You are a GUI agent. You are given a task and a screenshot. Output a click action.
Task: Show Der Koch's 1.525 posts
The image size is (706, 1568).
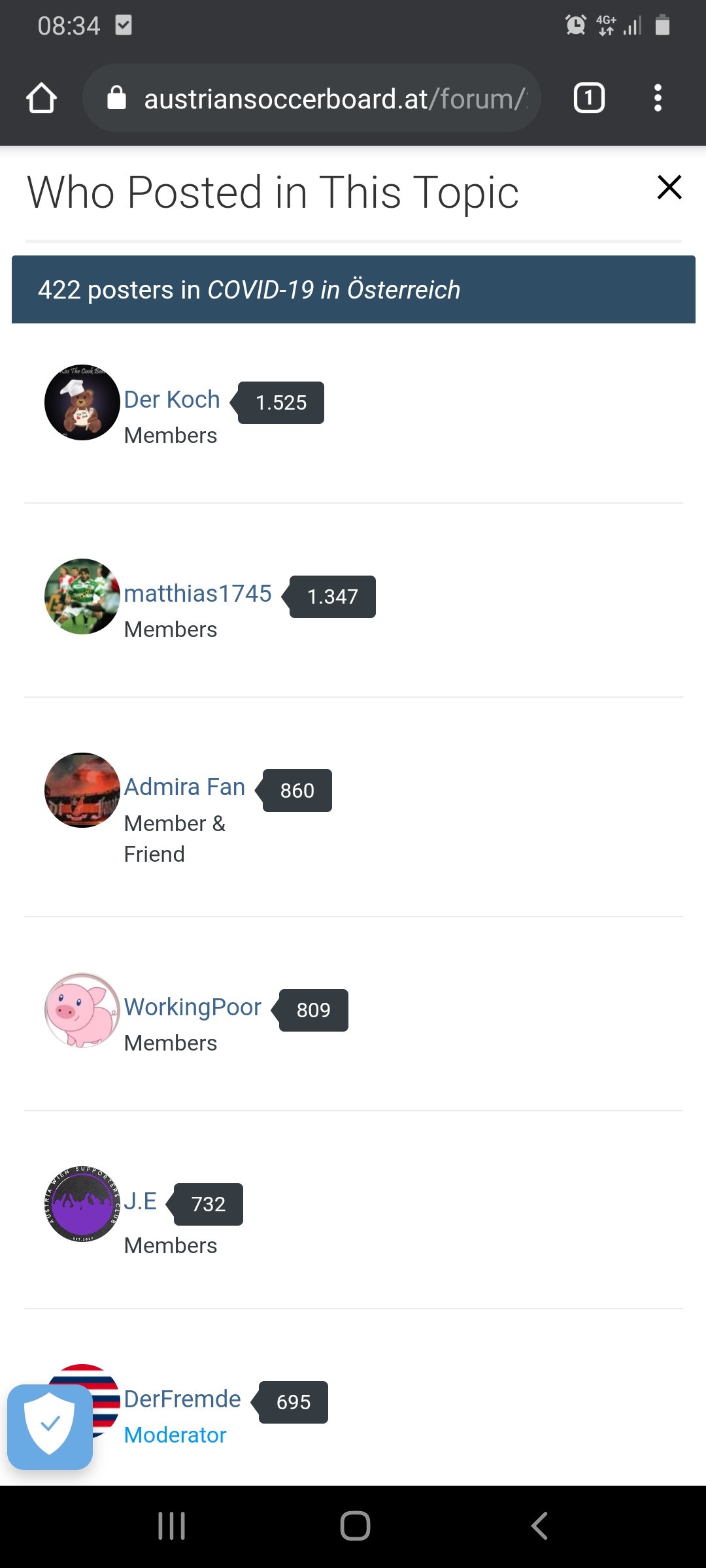(x=281, y=402)
